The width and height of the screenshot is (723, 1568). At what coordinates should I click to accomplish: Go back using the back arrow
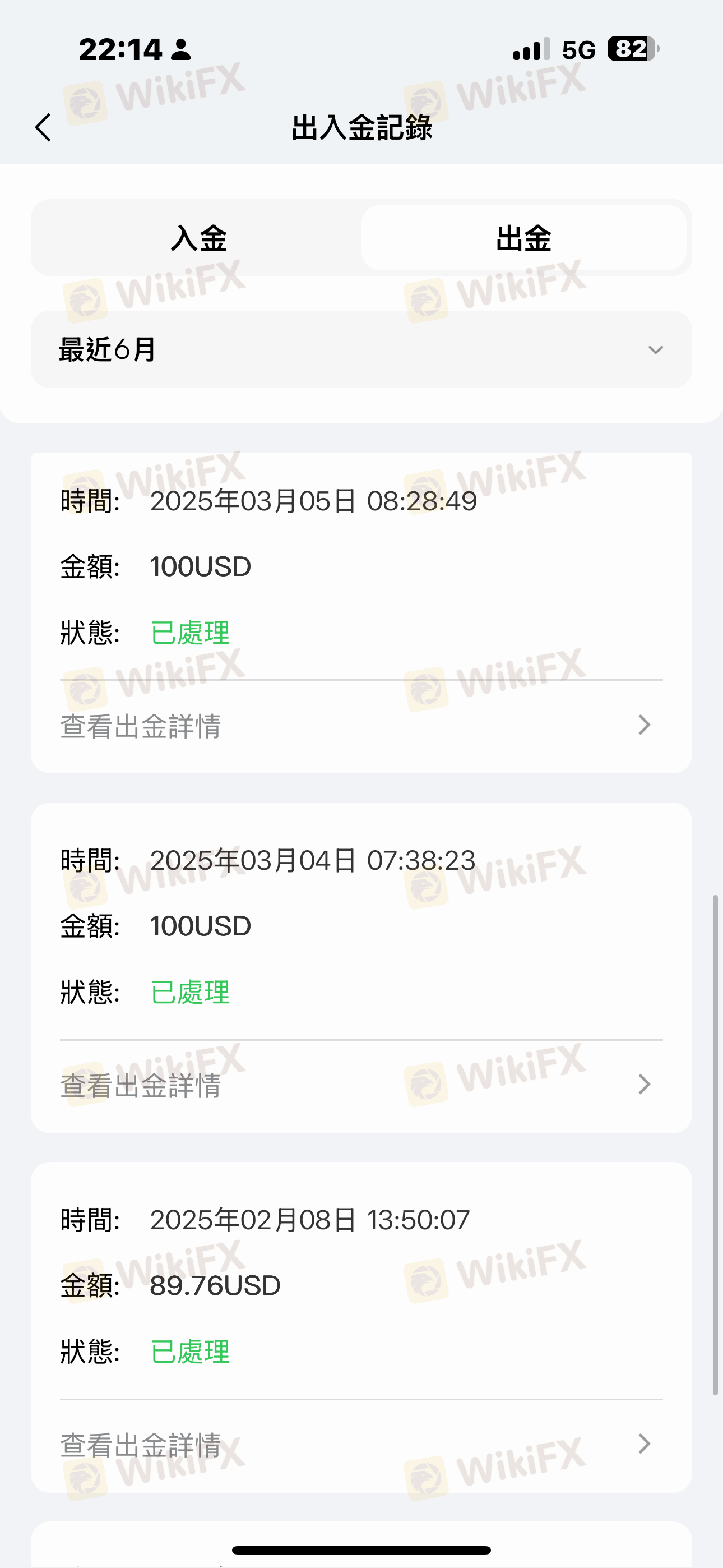tap(43, 128)
